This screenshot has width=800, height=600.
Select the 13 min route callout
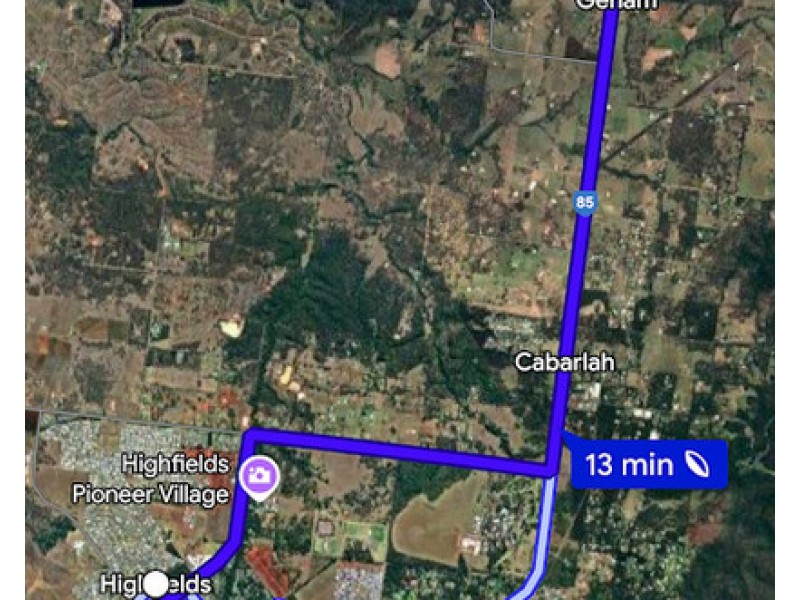point(647,464)
